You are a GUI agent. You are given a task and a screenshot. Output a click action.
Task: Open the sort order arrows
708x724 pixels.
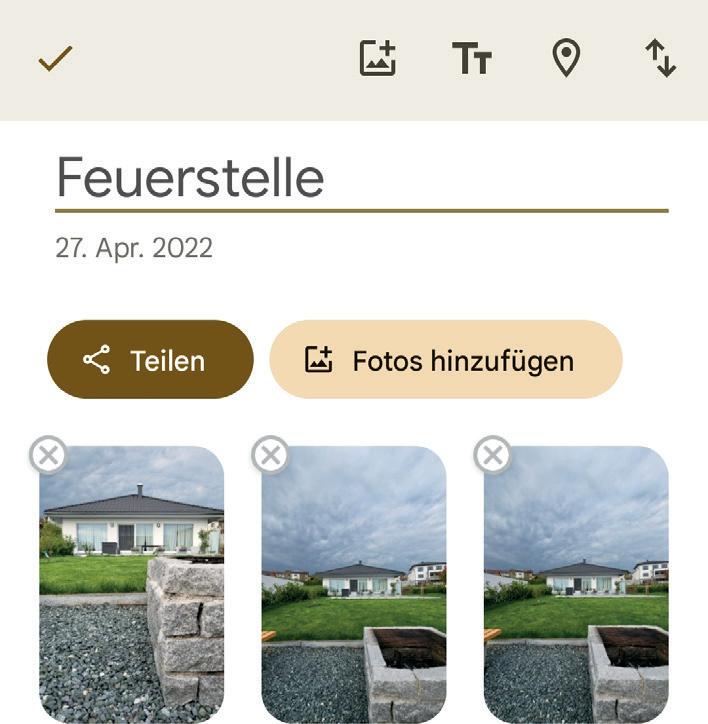[660, 60]
